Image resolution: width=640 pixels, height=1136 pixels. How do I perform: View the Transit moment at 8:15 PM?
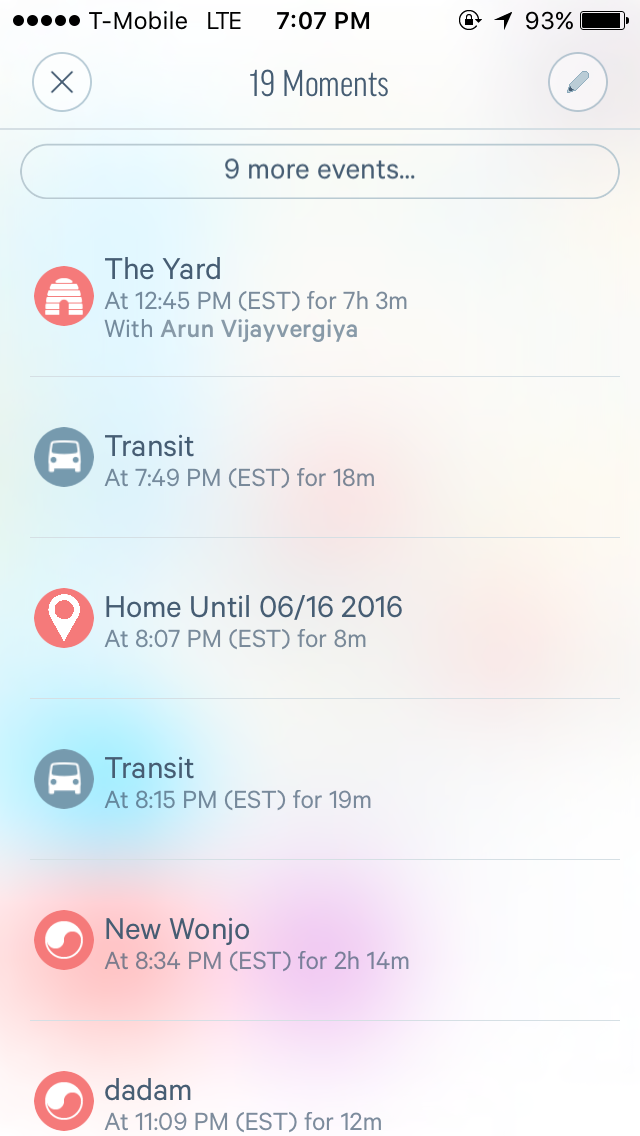pos(320,782)
